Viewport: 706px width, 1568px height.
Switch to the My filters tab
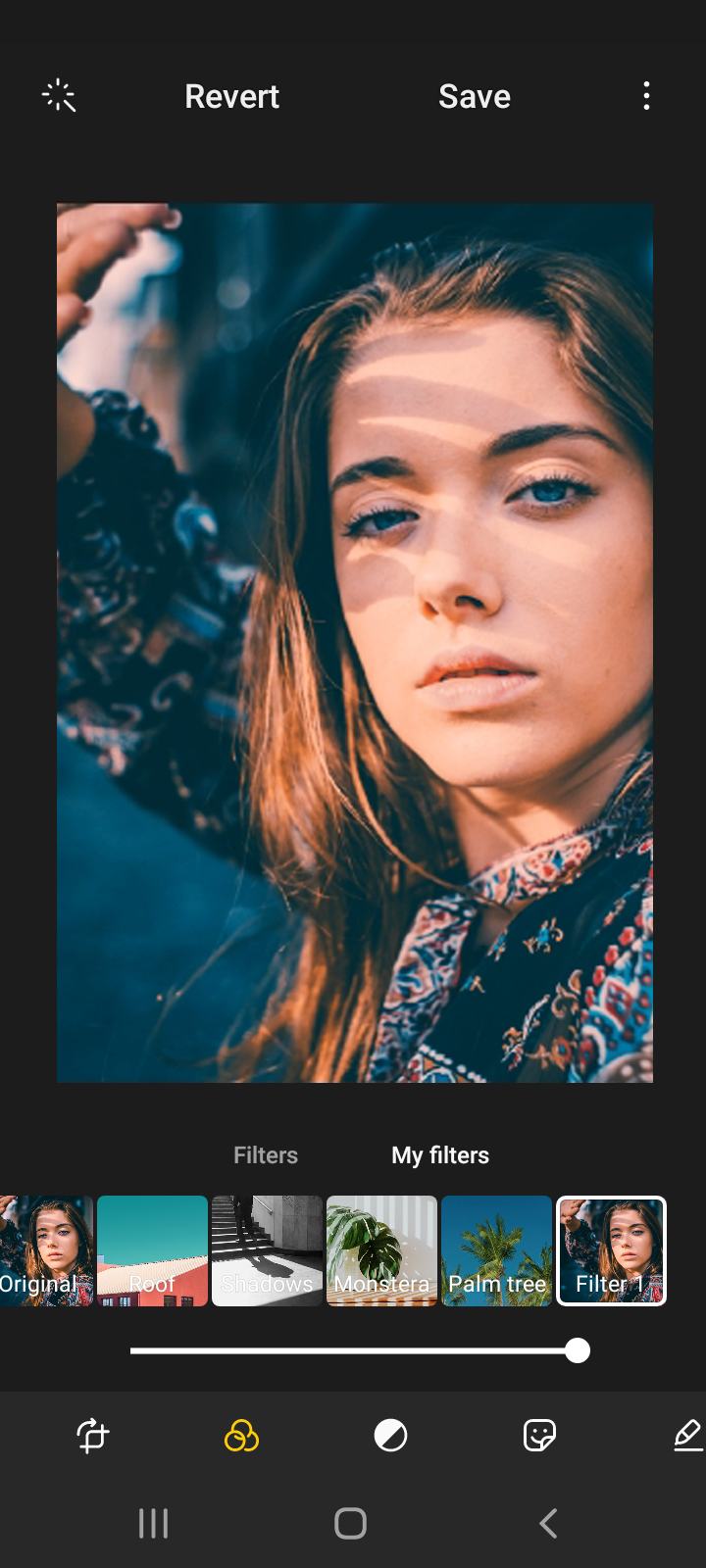(x=439, y=1155)
